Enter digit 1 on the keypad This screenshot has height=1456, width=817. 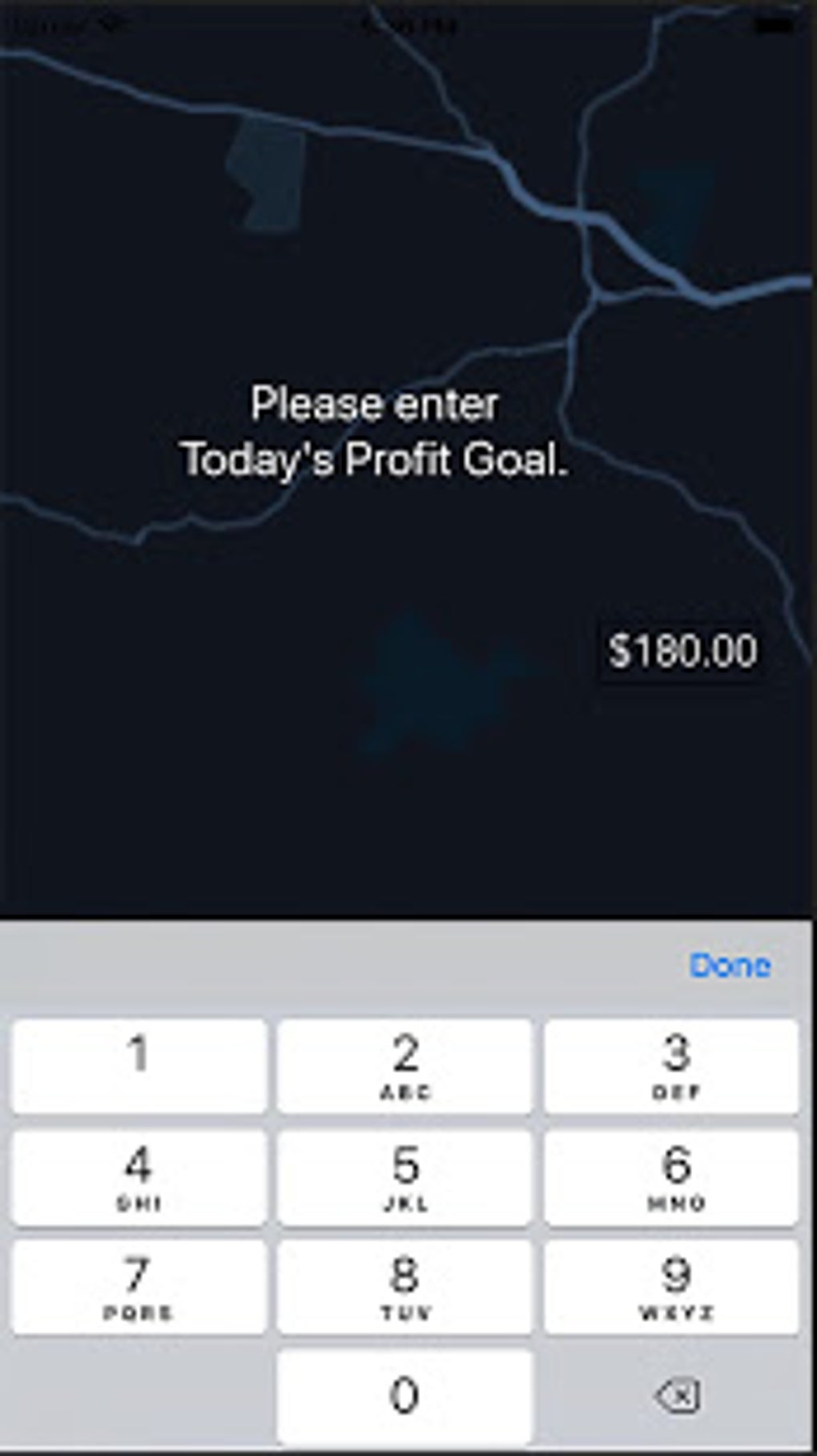(139, 1066)
